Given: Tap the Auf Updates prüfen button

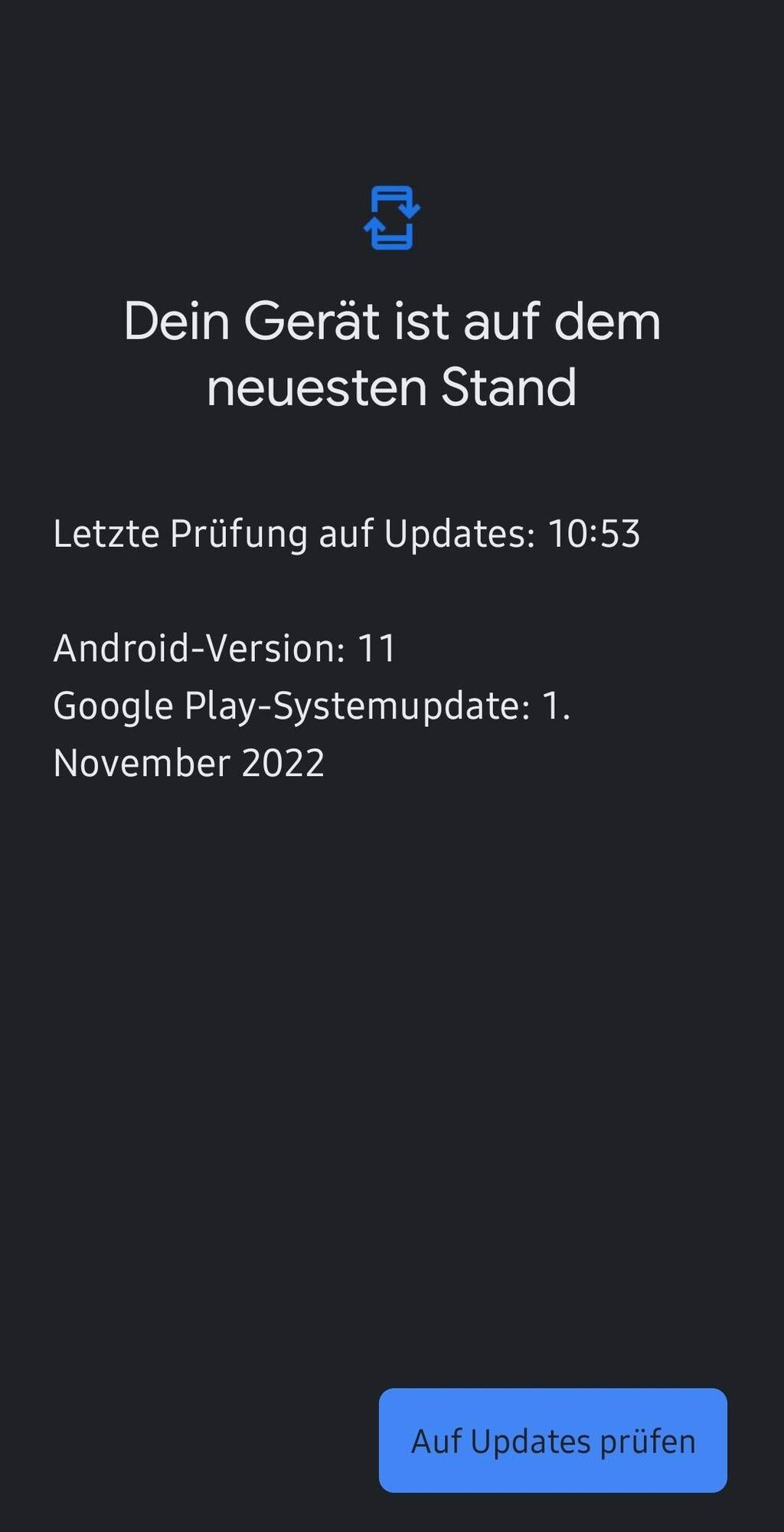Looking at the screenshot, I should 553,1441.
